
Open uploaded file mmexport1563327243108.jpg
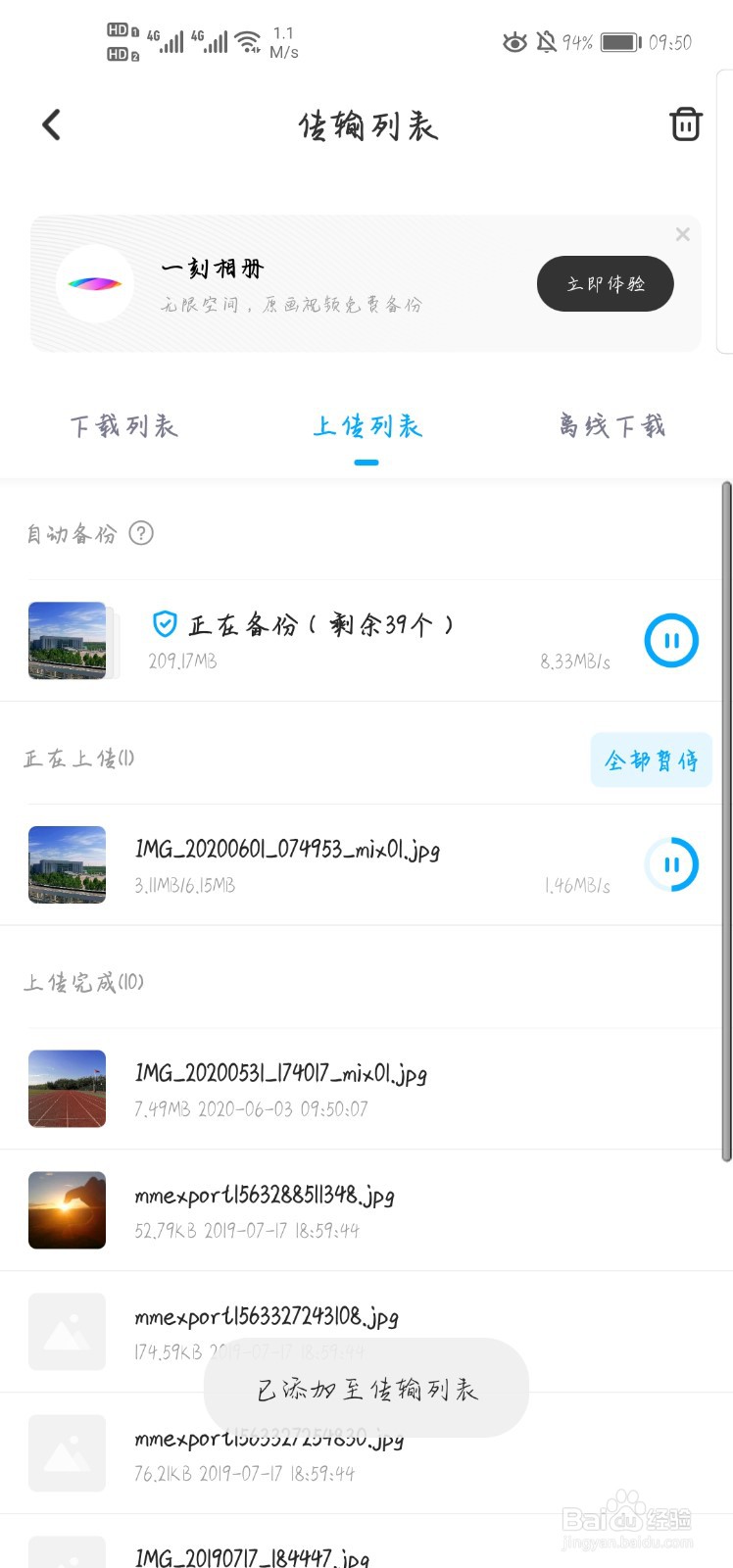point(267,1318)
